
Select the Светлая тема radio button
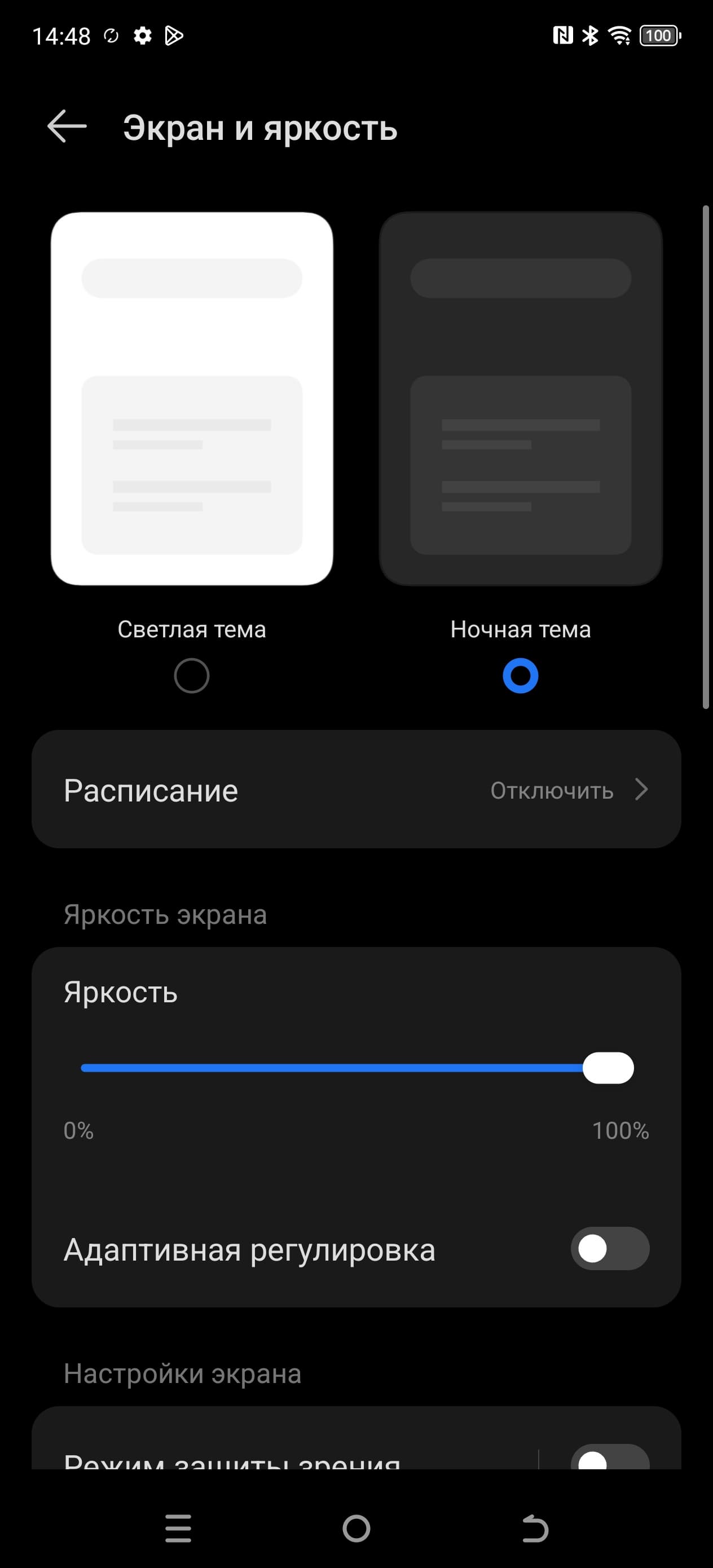coord(191,676)
